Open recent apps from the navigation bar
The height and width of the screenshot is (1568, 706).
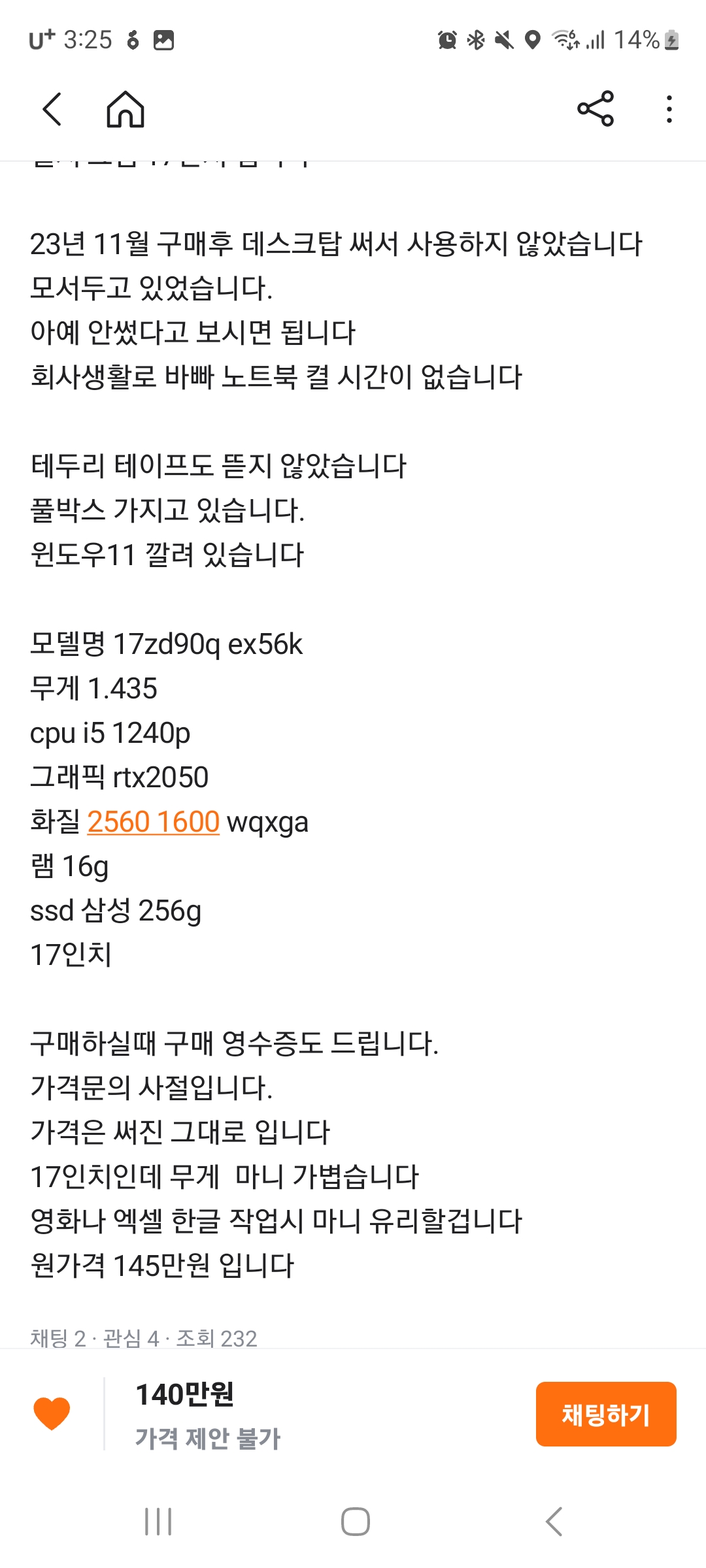pyautogui.click(x=158, y=1522)
